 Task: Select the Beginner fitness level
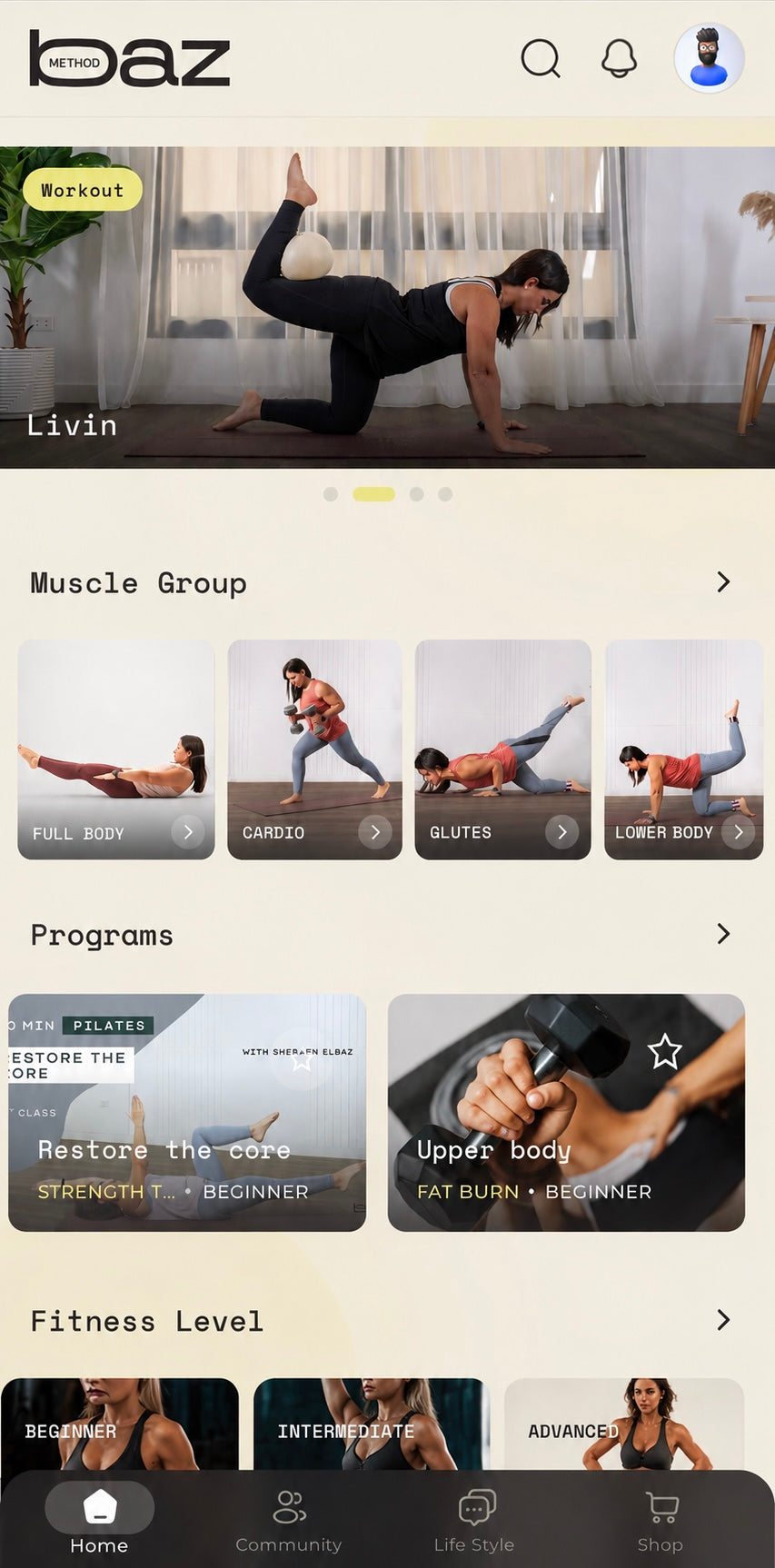pyautogui.click(x=120, y=1424)
